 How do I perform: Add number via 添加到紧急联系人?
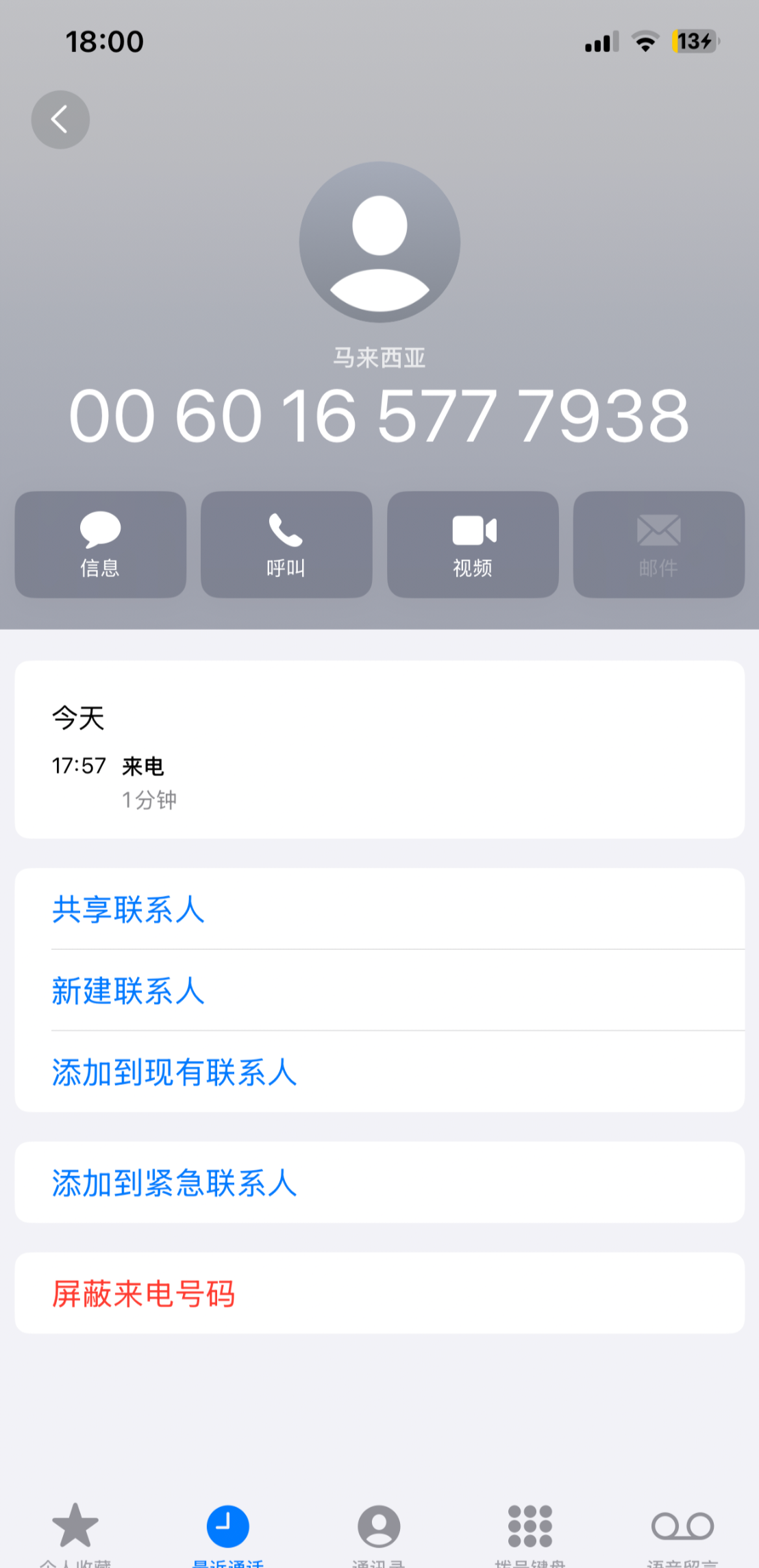[x=175, y=1184]
